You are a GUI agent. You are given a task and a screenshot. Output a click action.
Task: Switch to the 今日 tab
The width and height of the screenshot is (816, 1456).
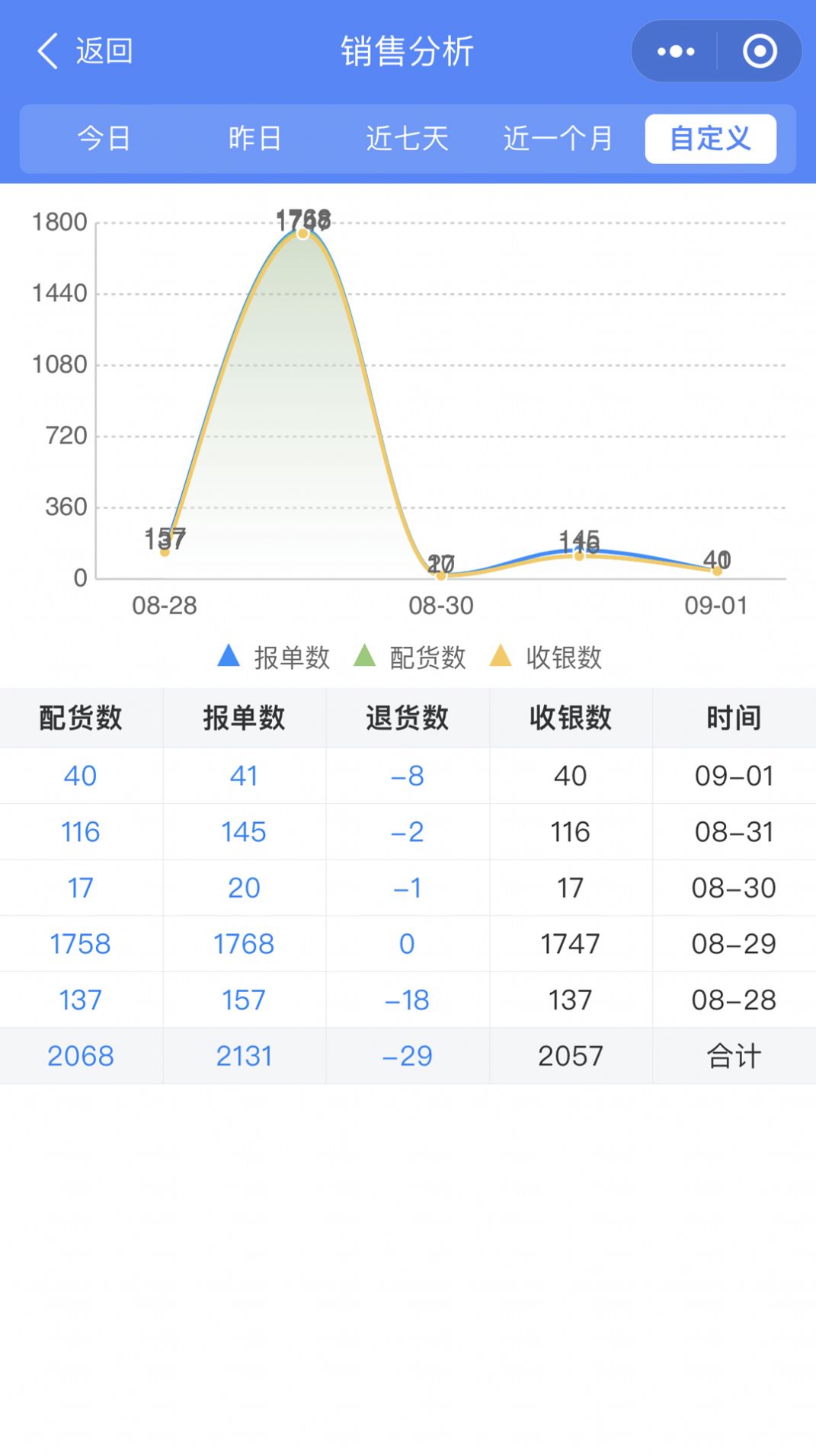point(103,139)
